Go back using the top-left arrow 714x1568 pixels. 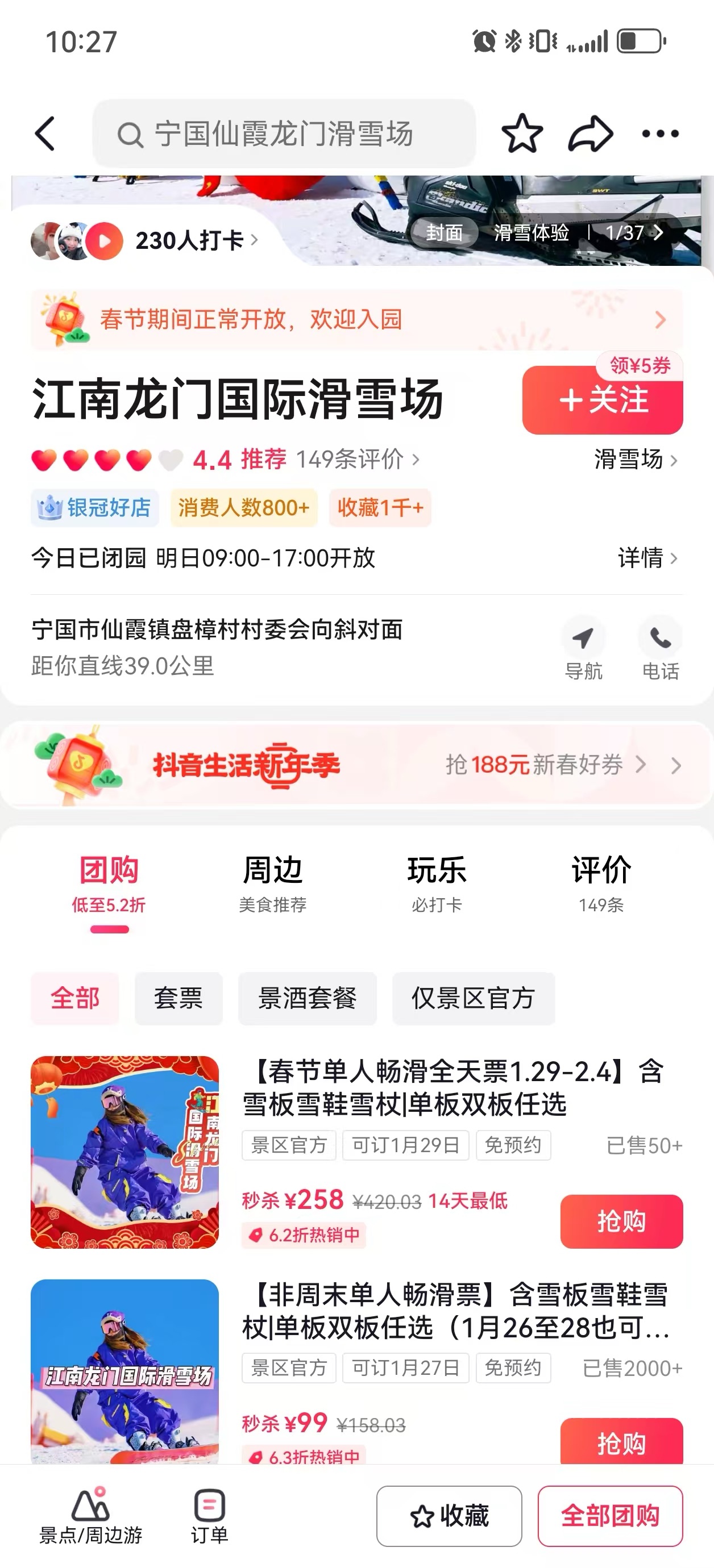point(45,134)
